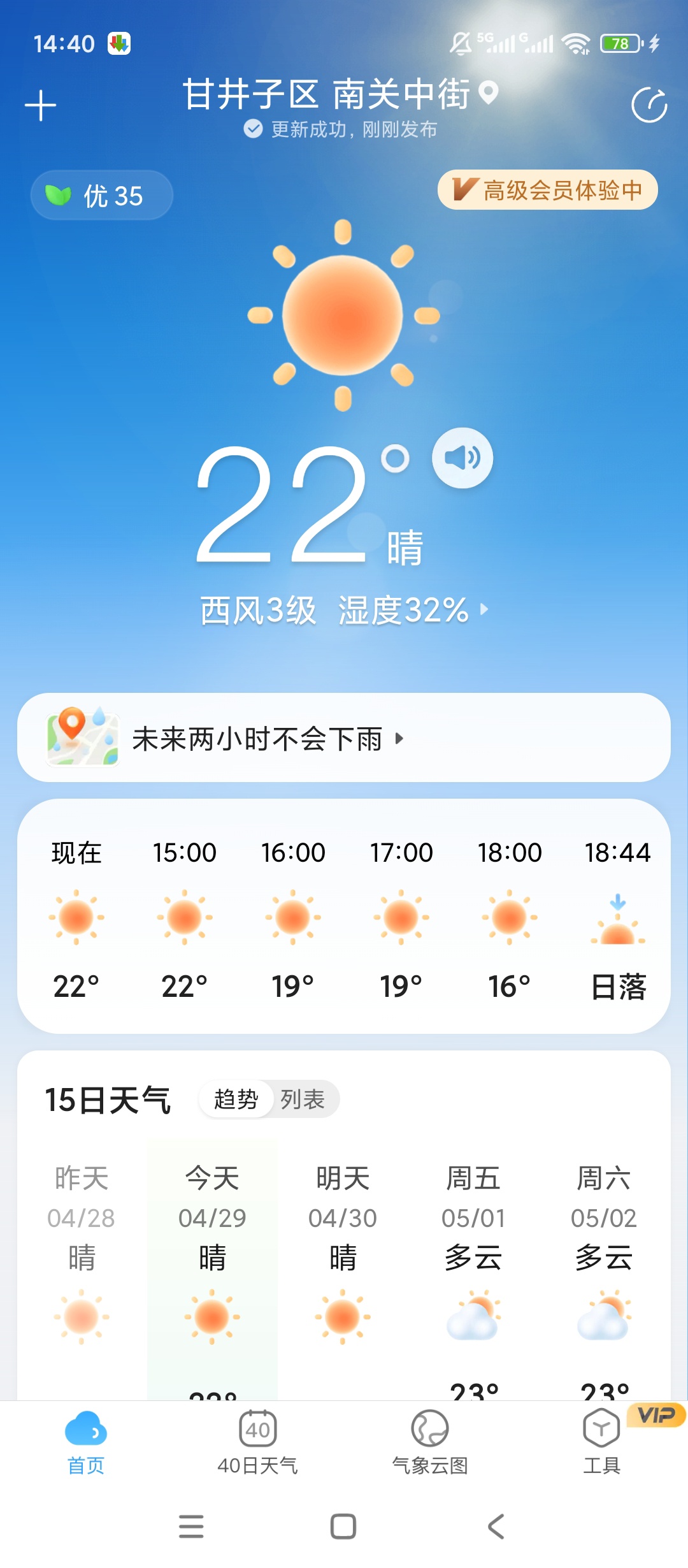
Task: Refresh weather with the circular arrow icon
Action: click(649, 105)
